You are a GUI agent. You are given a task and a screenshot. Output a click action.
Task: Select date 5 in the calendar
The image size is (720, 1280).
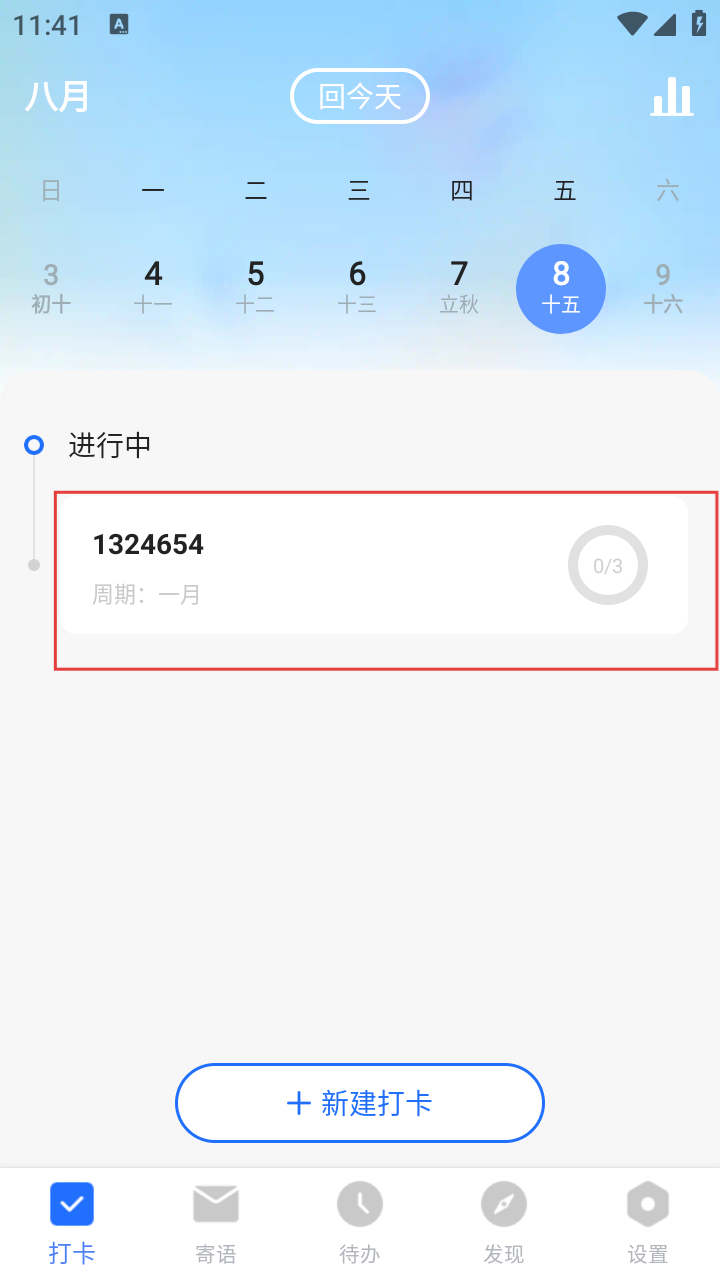pos(256,288)
